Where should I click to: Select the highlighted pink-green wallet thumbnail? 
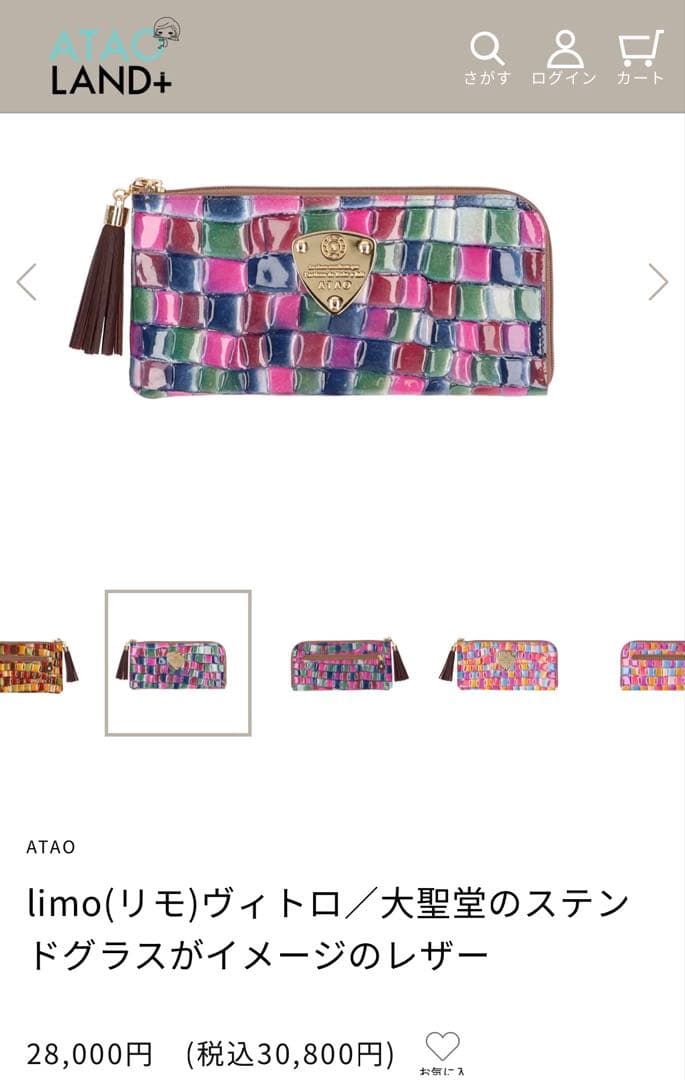pyautogui.click(x=178, y=664)
